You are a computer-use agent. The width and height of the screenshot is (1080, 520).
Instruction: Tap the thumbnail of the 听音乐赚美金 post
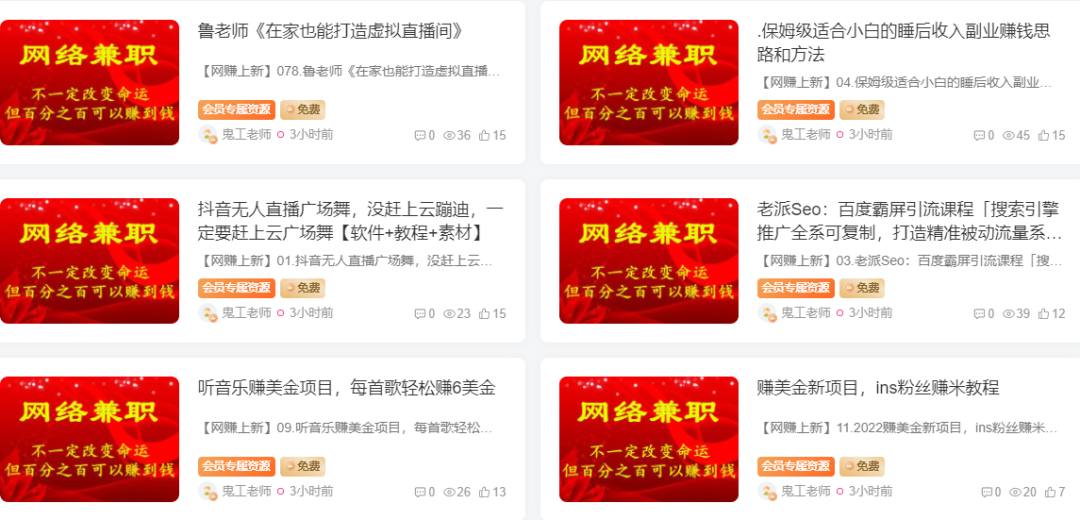[x=89, y=439]
